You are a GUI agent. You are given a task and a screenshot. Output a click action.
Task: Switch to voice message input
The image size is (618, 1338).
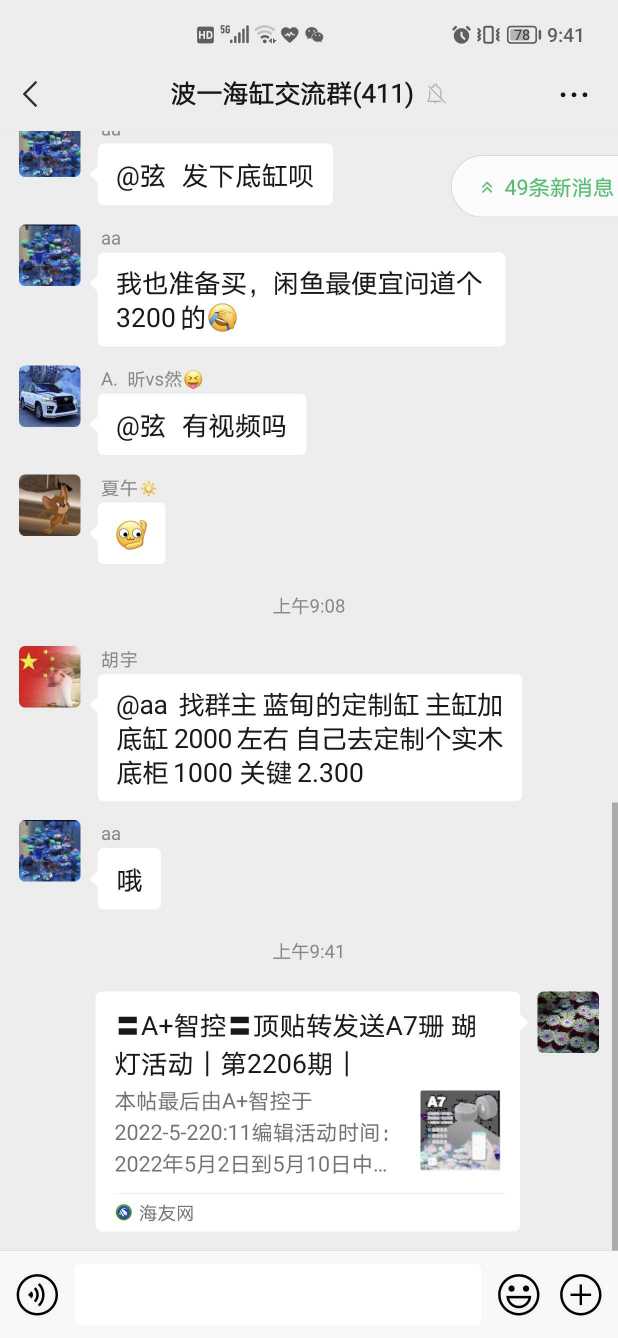point(37,1295)
